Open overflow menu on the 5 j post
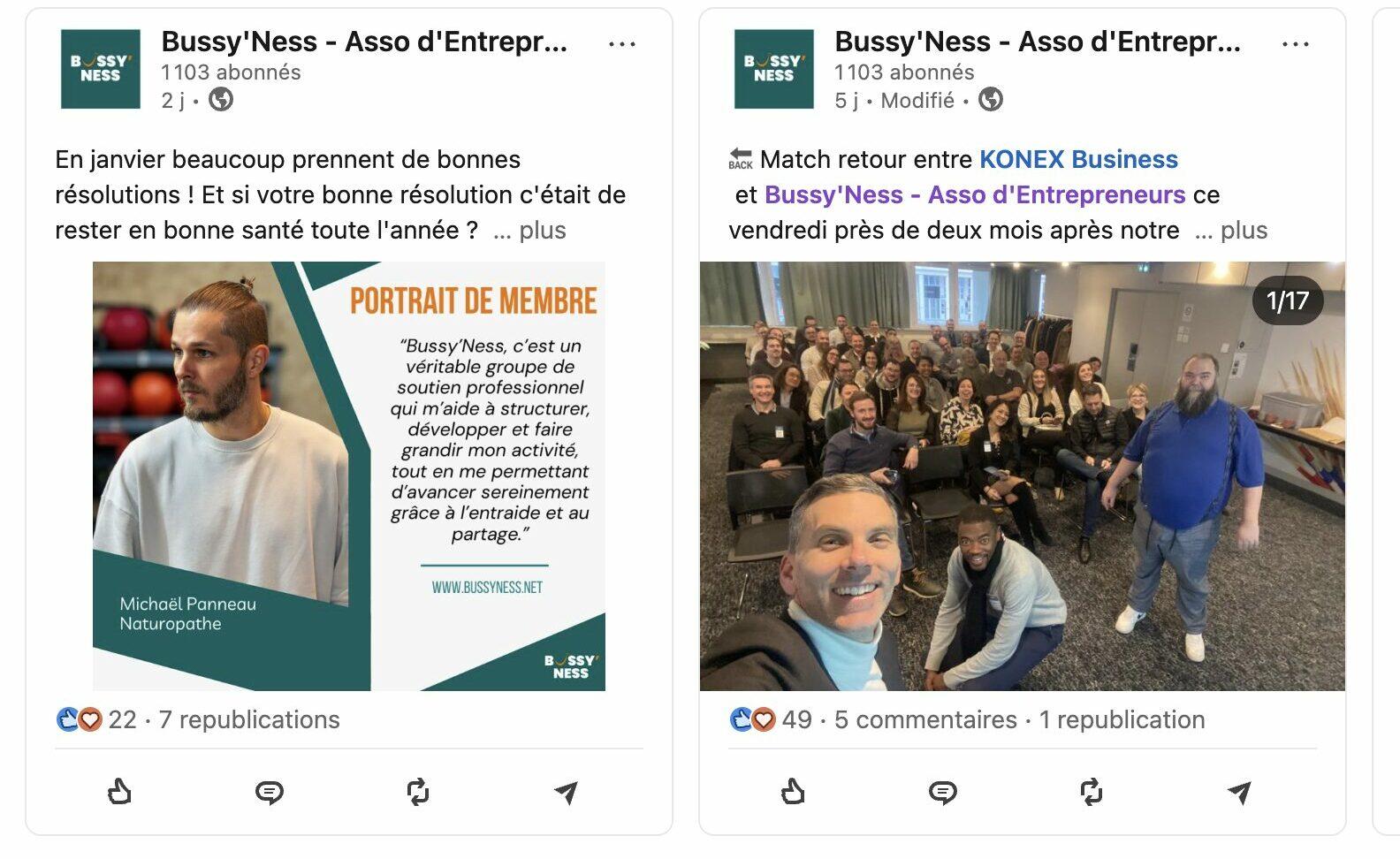The image size is (1400, 859). [x=1295, y=44]
